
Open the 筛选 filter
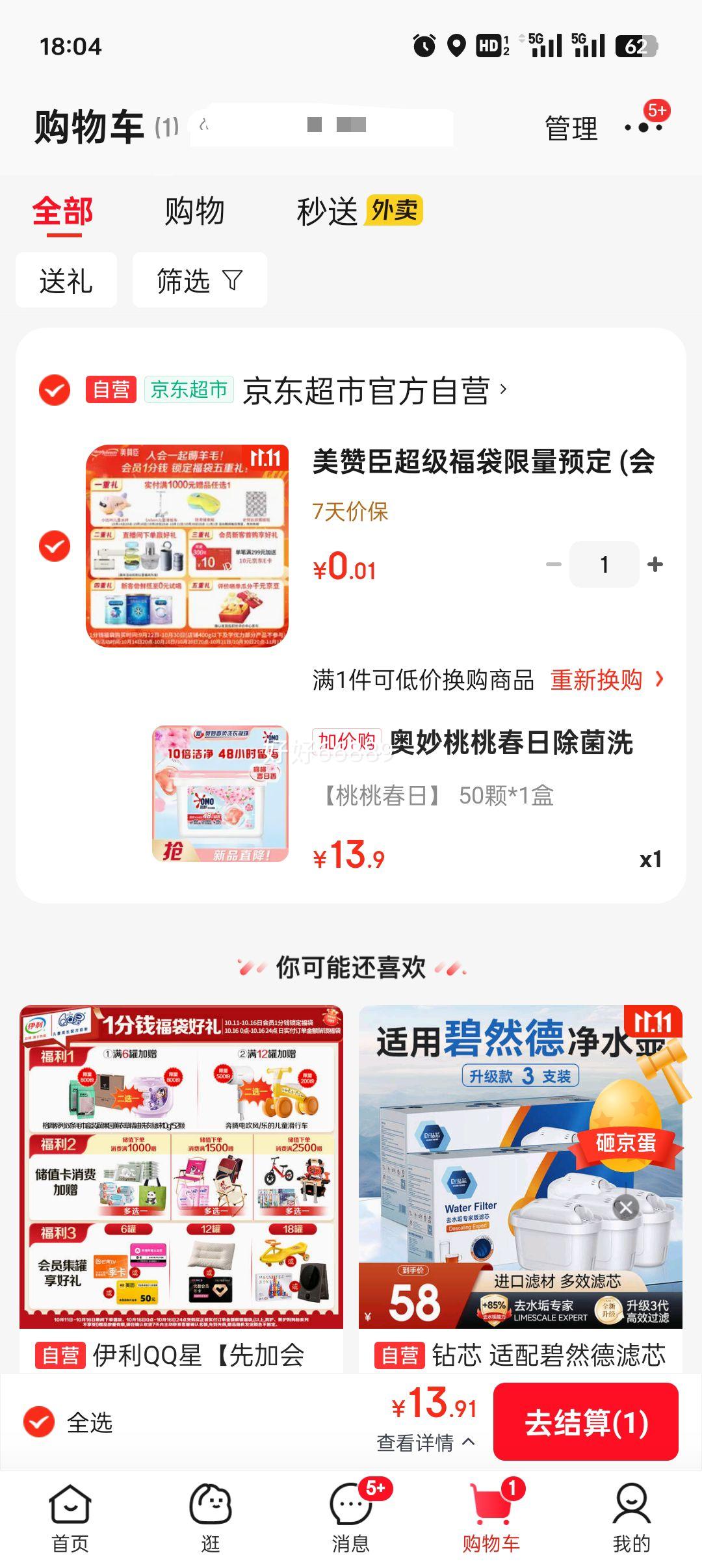tap(199, 281)
